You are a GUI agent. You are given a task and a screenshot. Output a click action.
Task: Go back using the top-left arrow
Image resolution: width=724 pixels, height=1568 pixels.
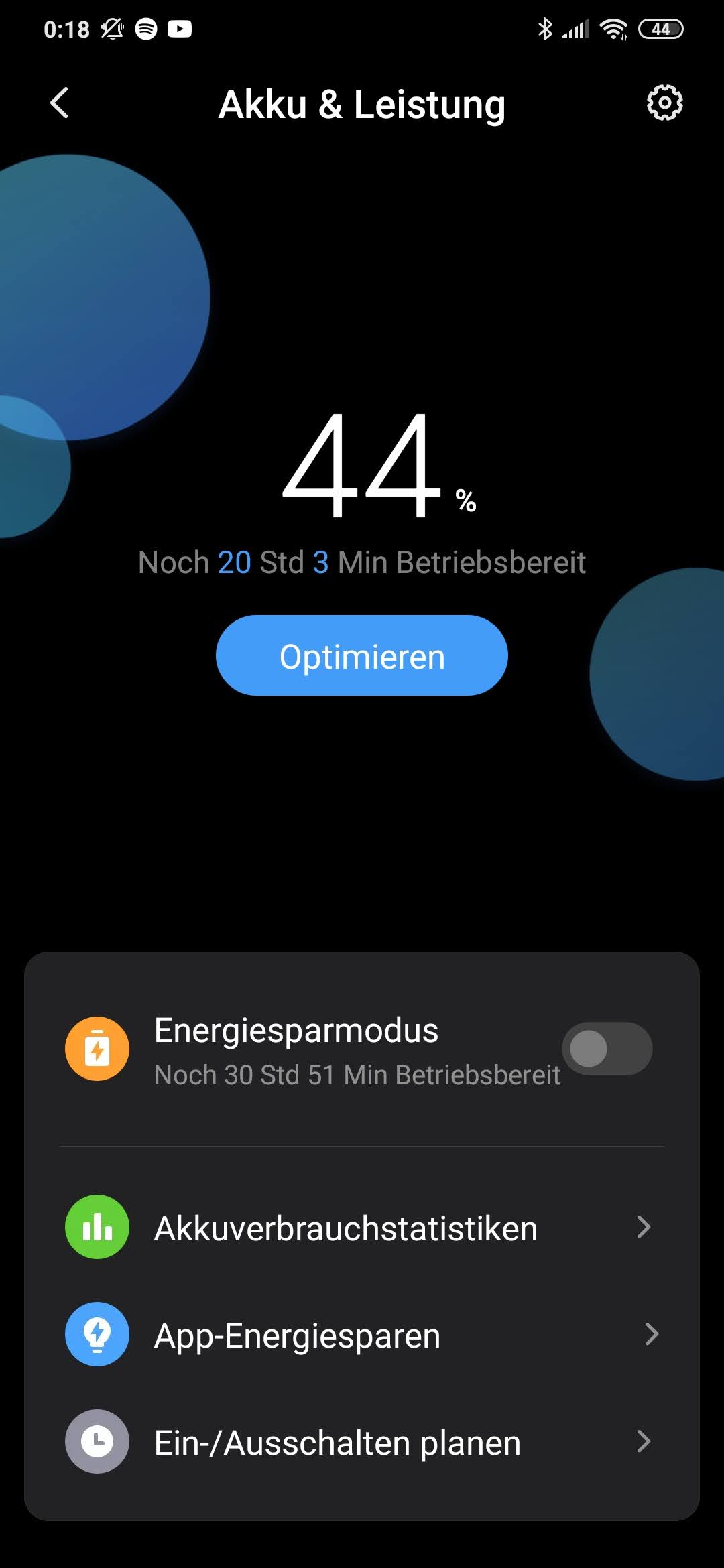coord(60,103)
